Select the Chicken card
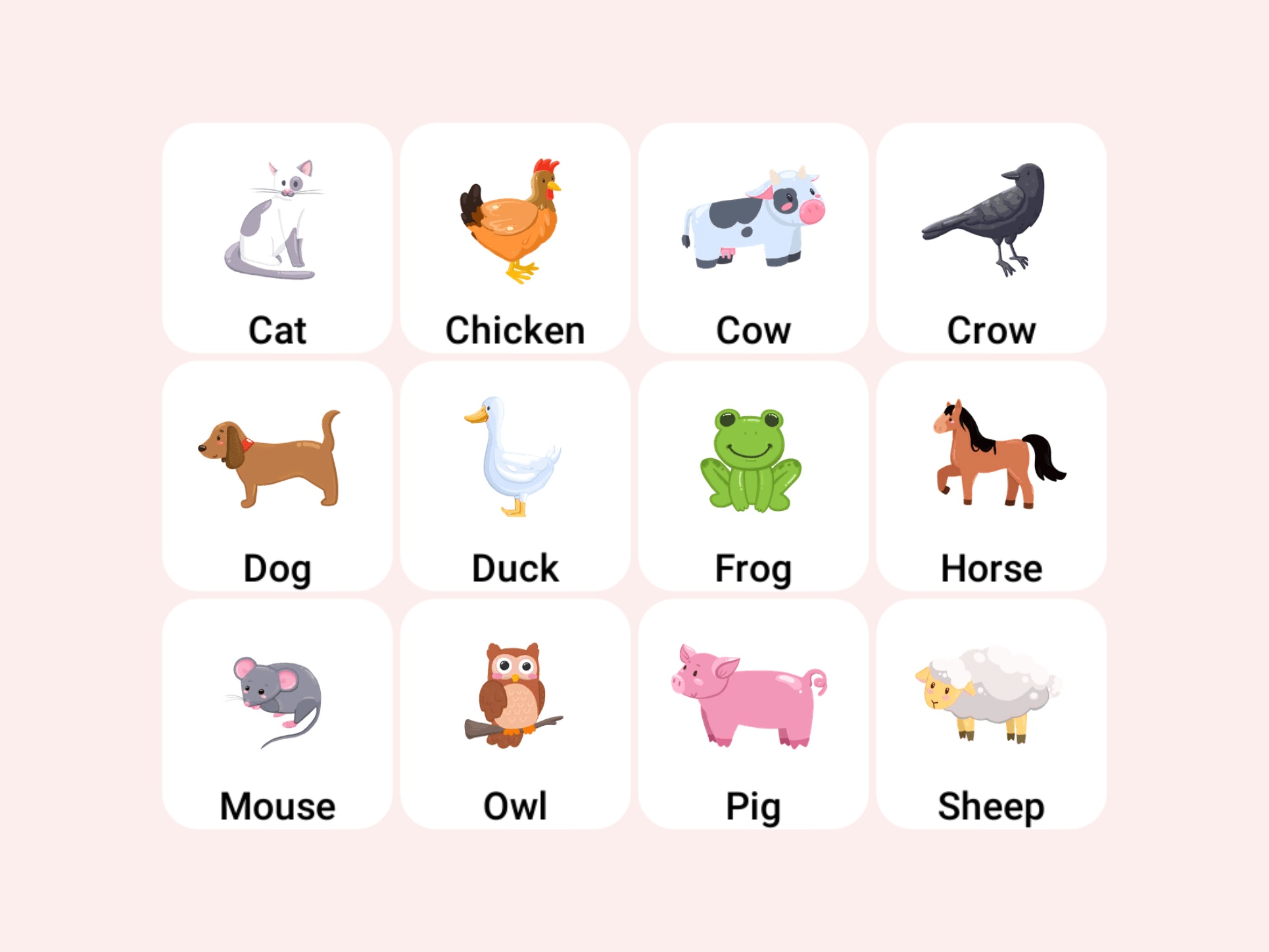The image size is (1269, 952). pos(515,238)
